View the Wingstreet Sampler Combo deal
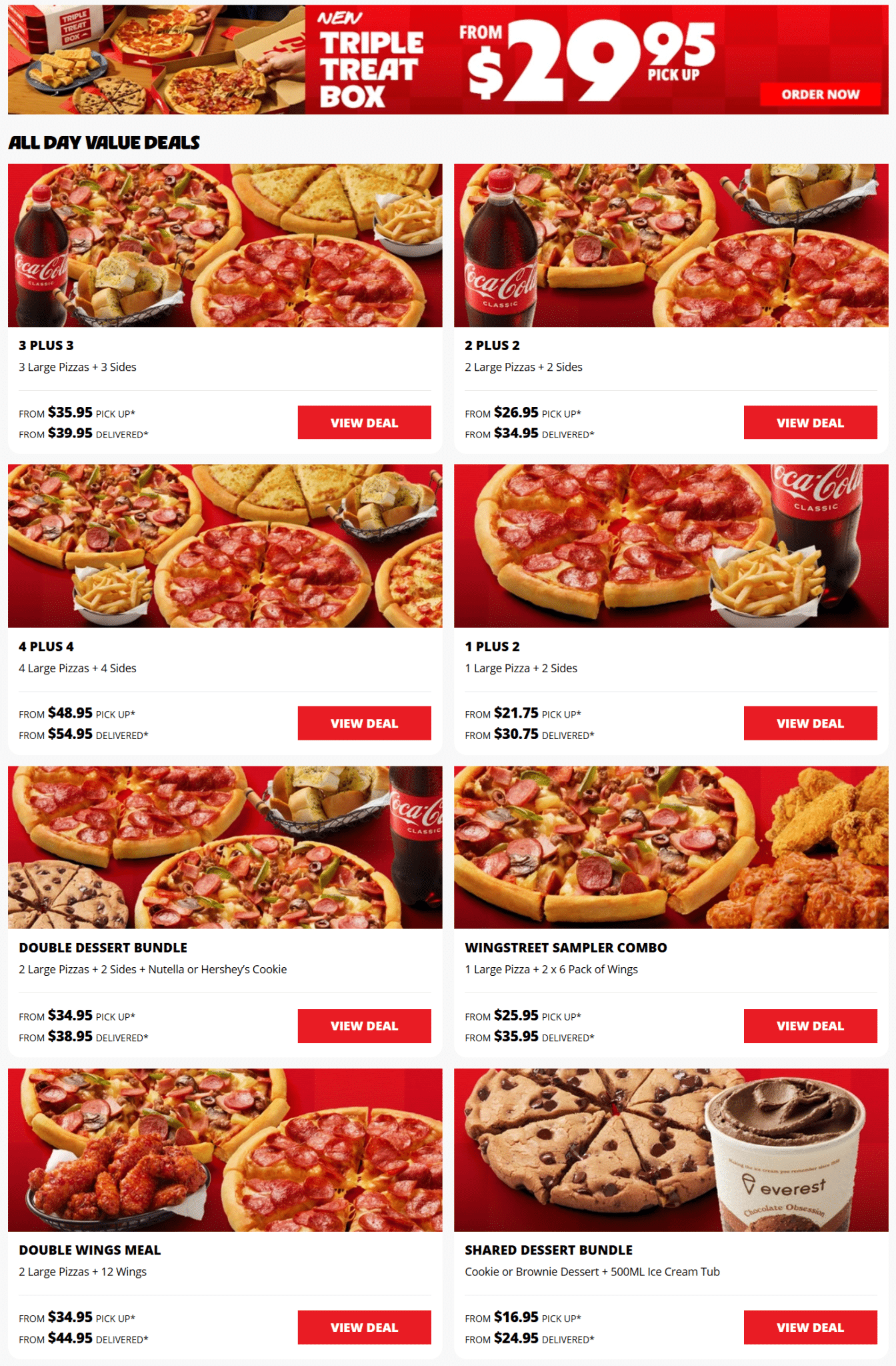896x1366 pixels. coord(810,1026)
